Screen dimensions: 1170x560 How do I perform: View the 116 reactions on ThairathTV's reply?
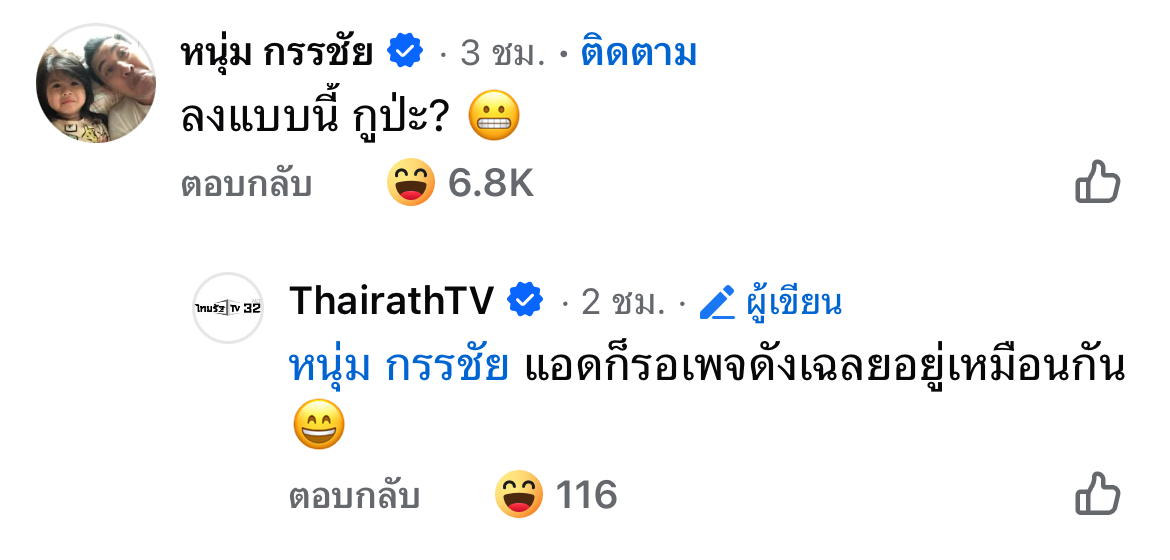558,496
